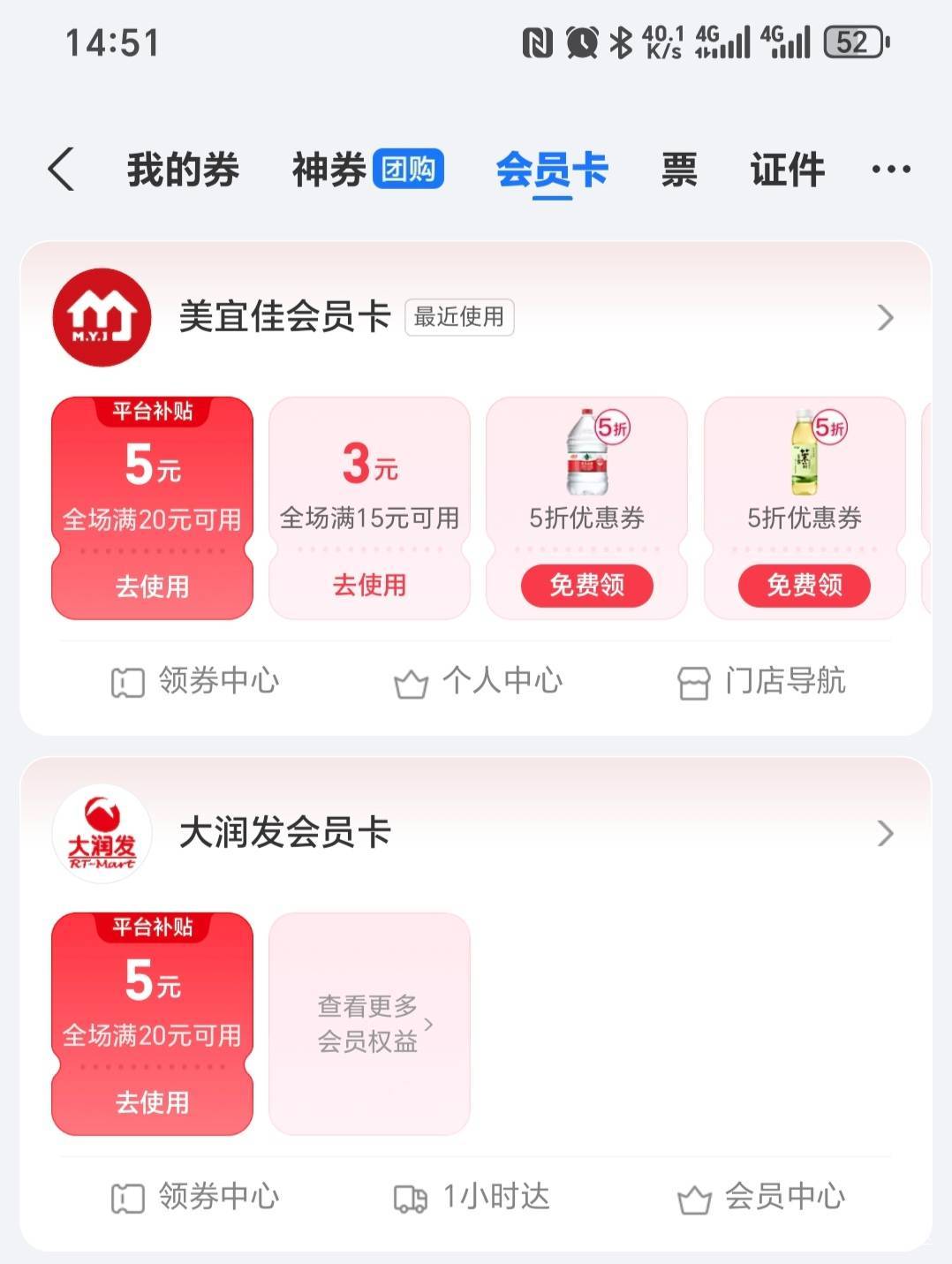The width and height of the screenshot is (952, 1264).
Task: Open the 大润发会员卡 details
Action: [885, 833]
